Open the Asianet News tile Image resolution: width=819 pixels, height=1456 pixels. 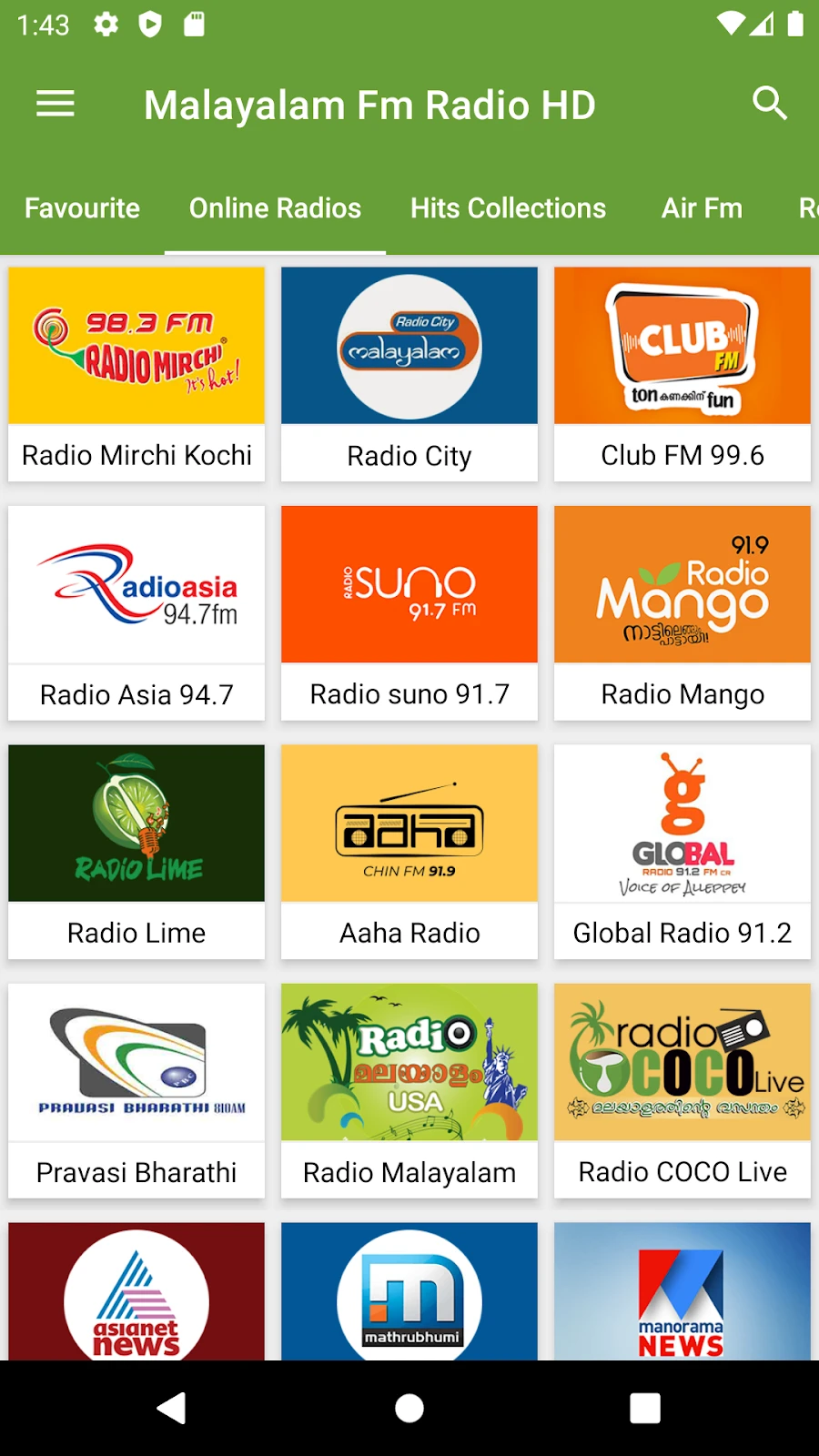(x=136, y=1292)
